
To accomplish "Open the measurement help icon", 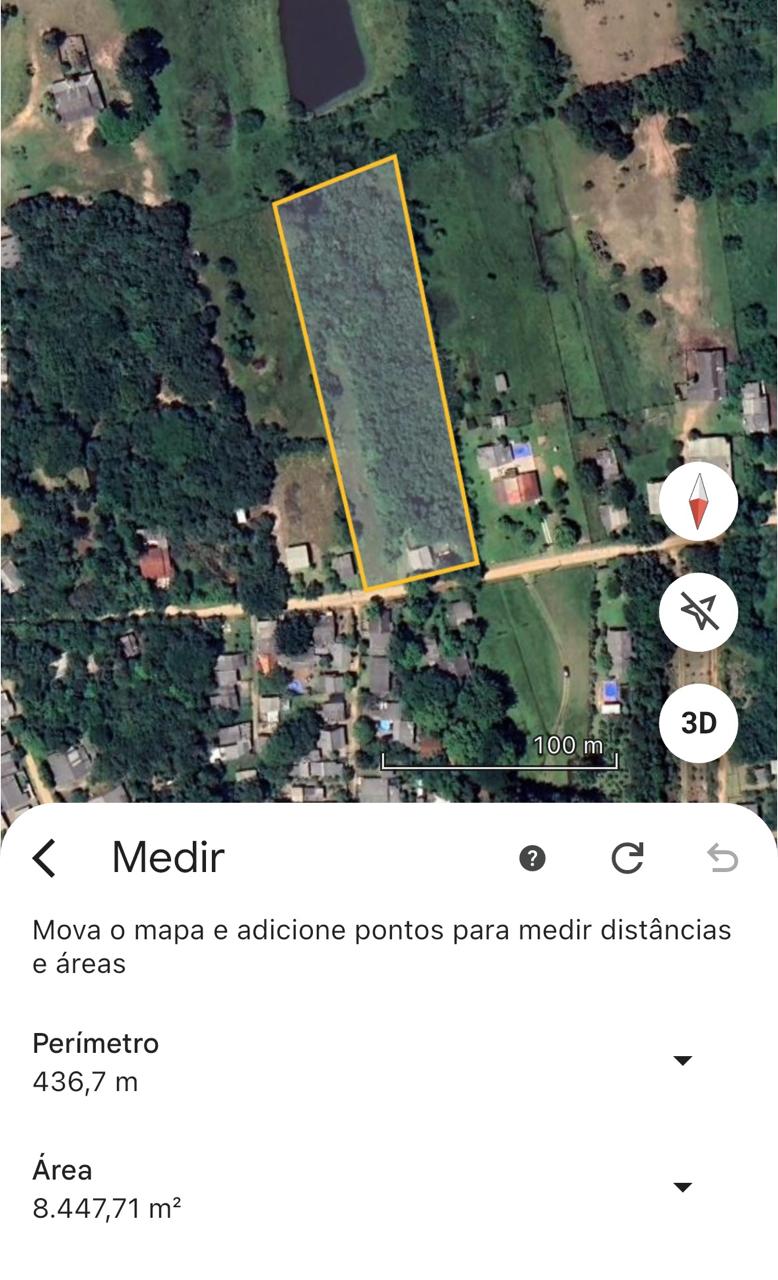I will tap(533, 858).
